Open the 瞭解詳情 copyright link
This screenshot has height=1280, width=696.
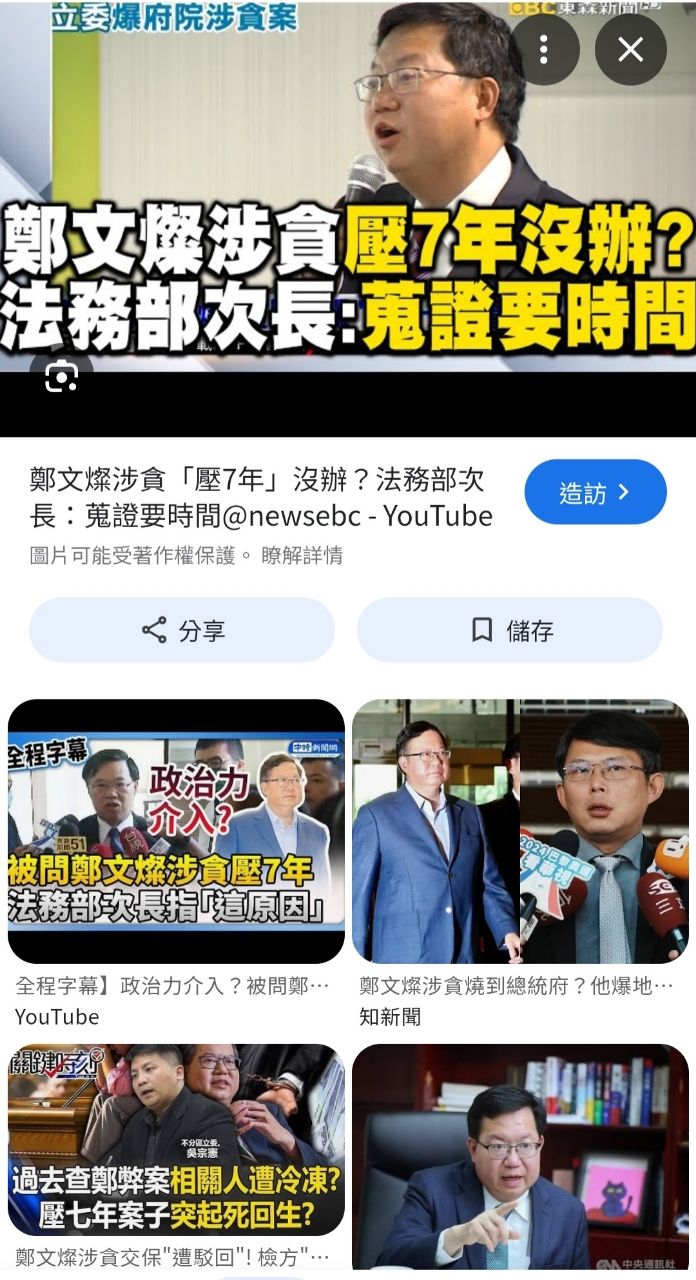[x=302, y=556]
